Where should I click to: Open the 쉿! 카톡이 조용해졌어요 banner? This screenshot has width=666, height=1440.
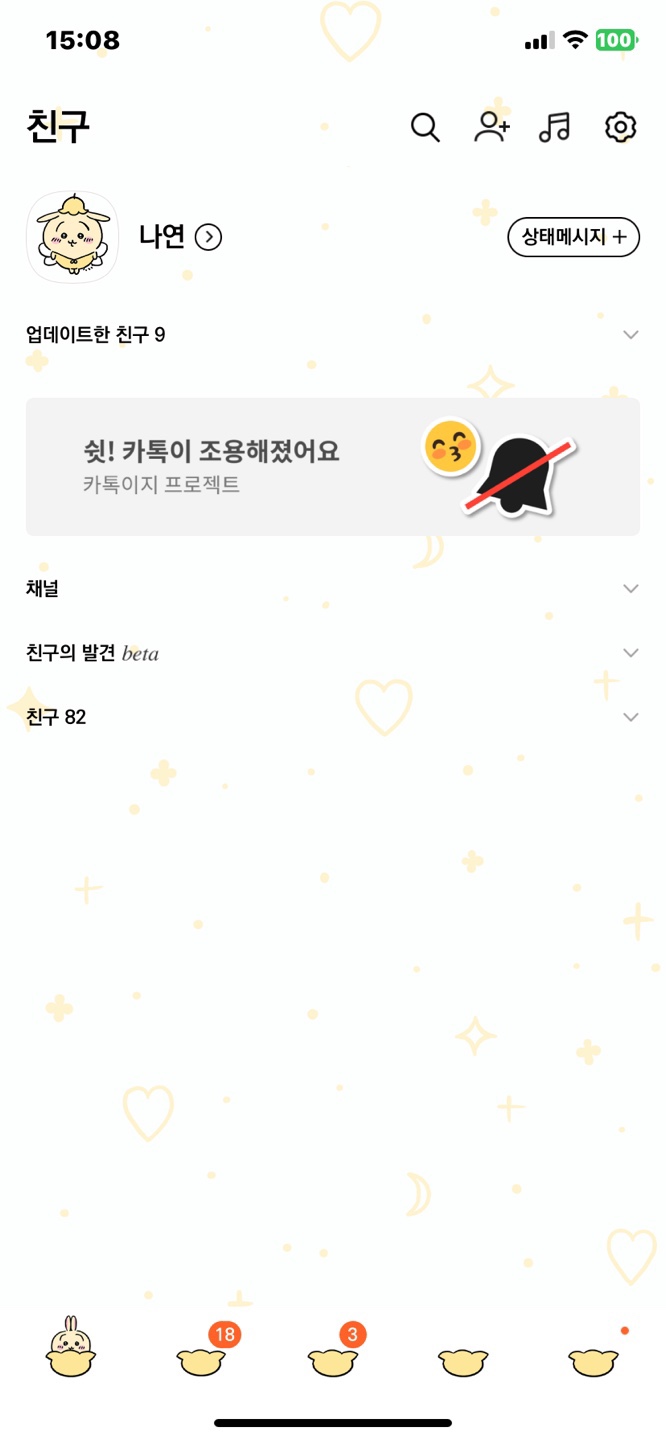(x=332, y=467)
